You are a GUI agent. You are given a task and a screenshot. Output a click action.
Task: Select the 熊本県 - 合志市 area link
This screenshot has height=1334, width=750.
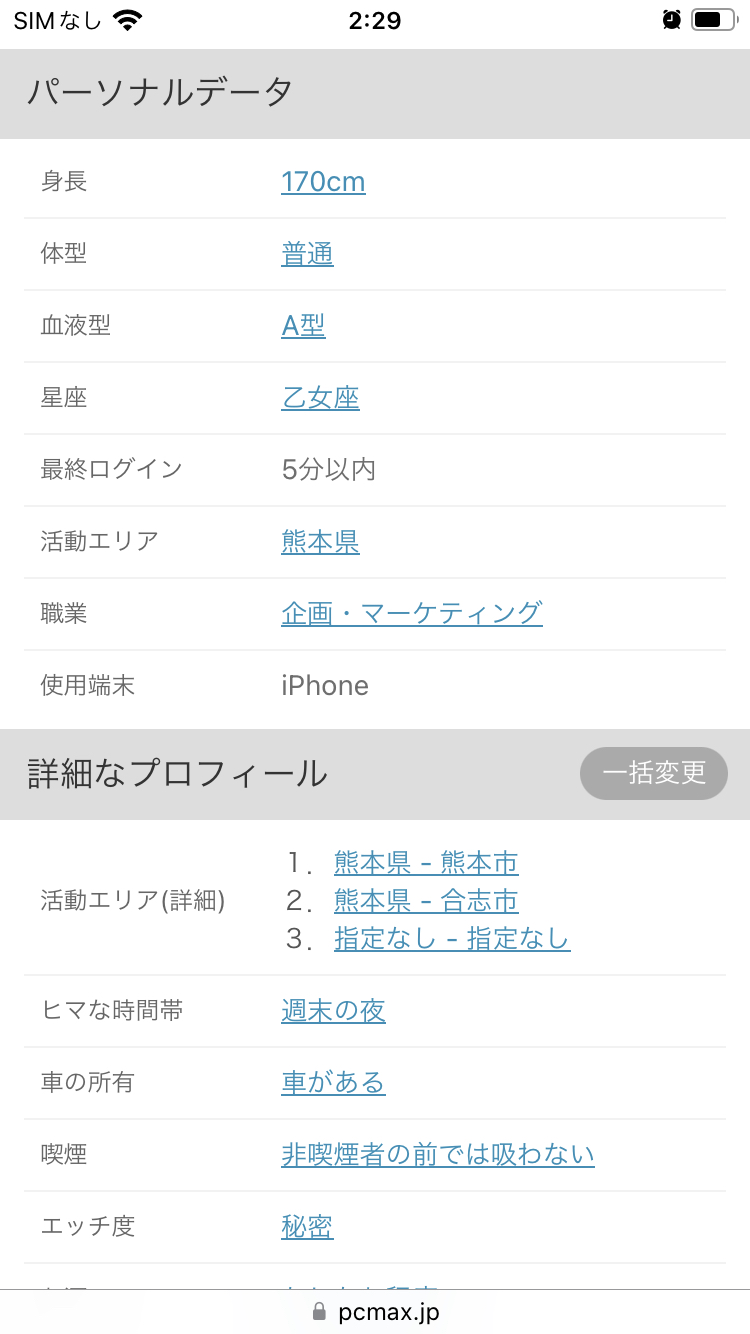426,901
